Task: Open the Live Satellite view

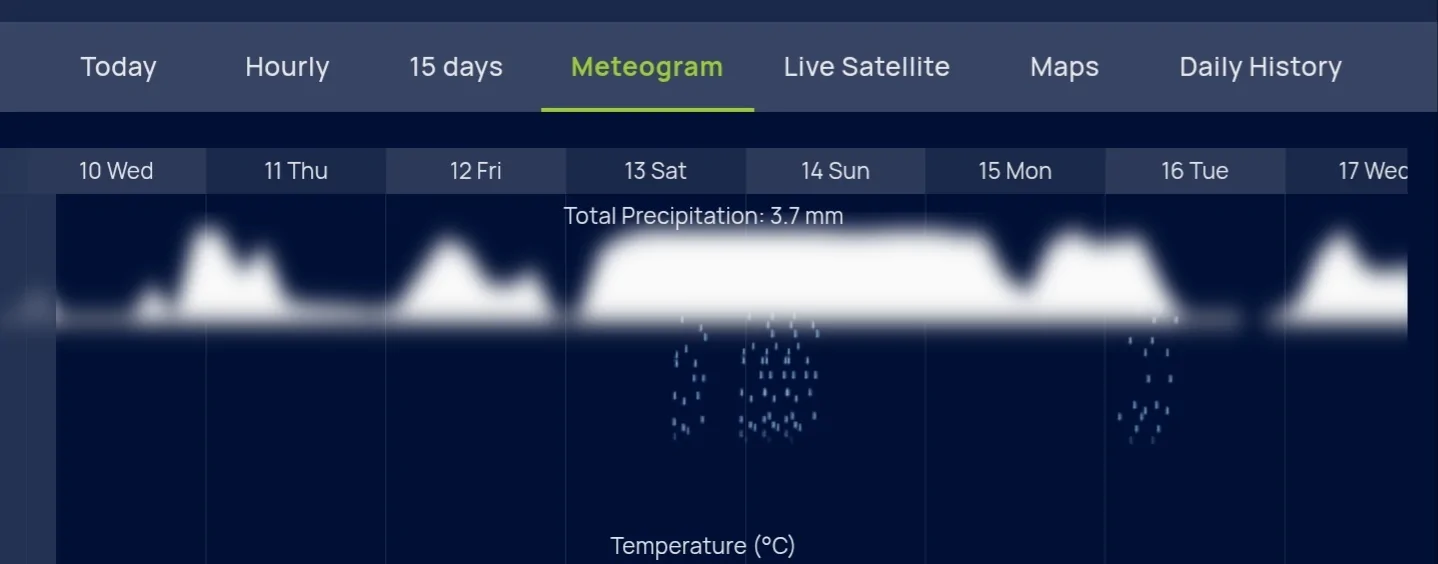Action: (867, 67)
